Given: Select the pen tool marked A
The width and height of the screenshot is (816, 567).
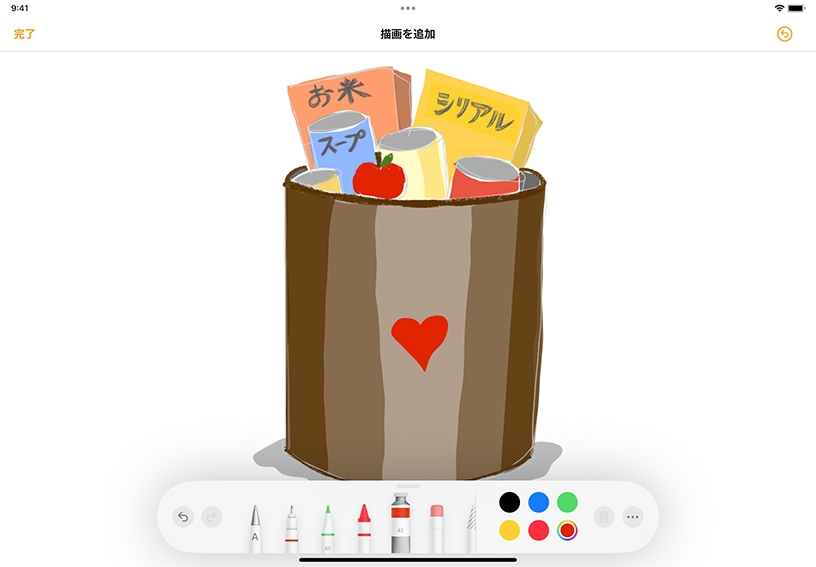Looking at the screenshot, I should pos(255,528).
